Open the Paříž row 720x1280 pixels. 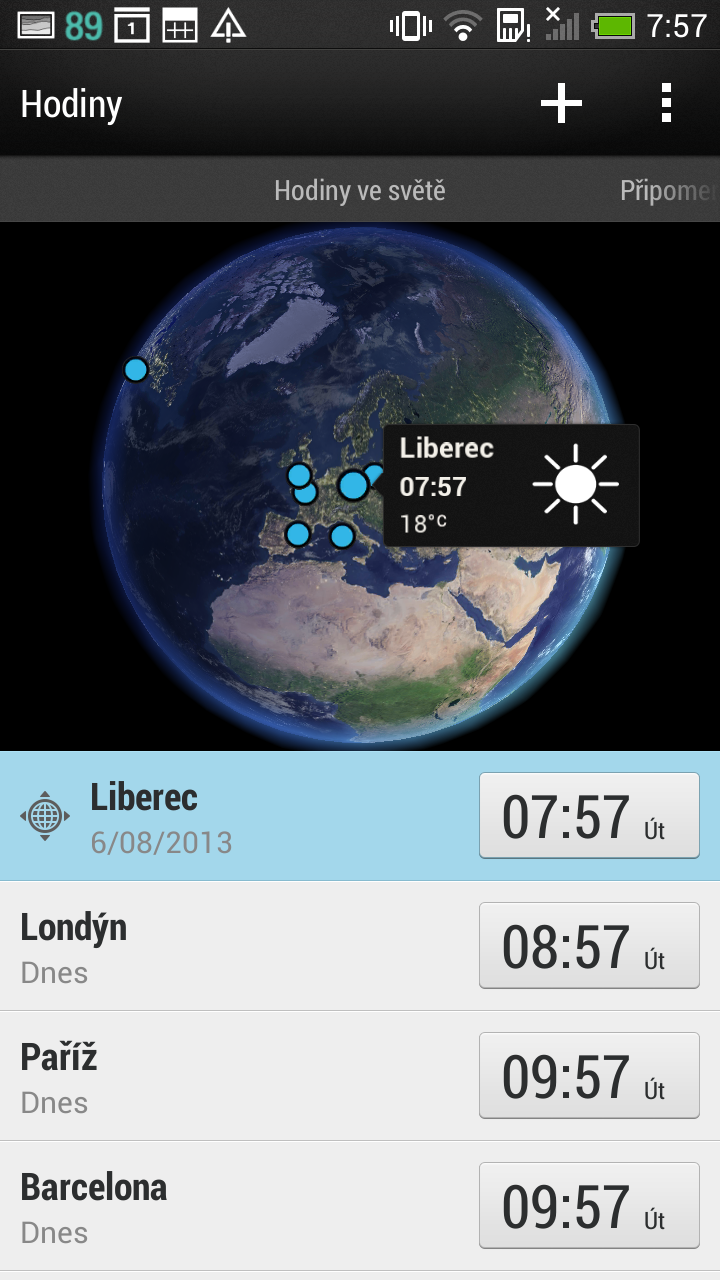click(240, 1076)
